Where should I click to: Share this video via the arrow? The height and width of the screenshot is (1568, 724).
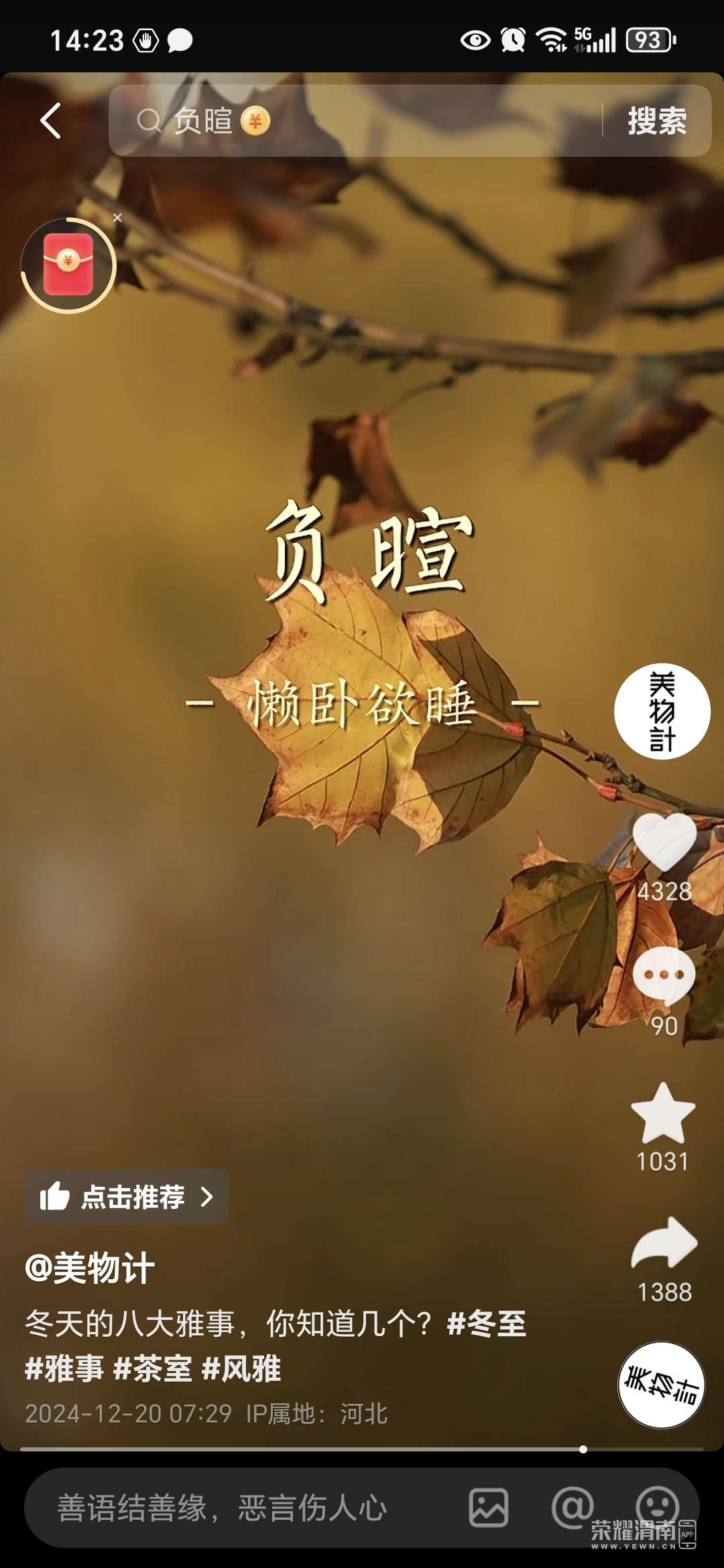click(664, 1243)
